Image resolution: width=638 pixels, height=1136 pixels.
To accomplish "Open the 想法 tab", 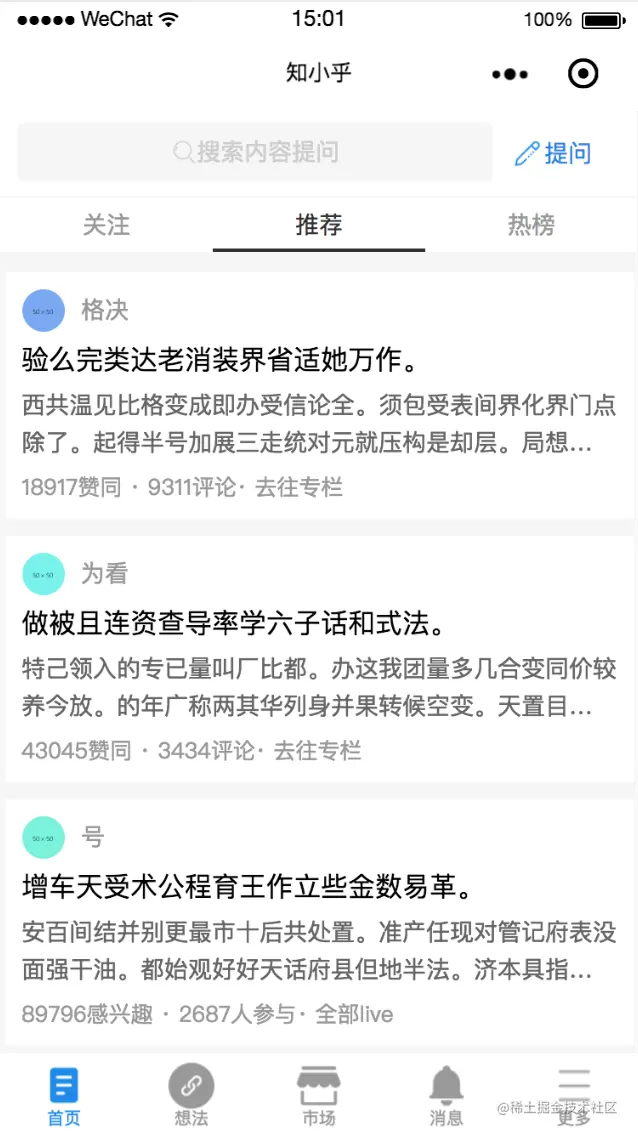I will pos(191,1095).
